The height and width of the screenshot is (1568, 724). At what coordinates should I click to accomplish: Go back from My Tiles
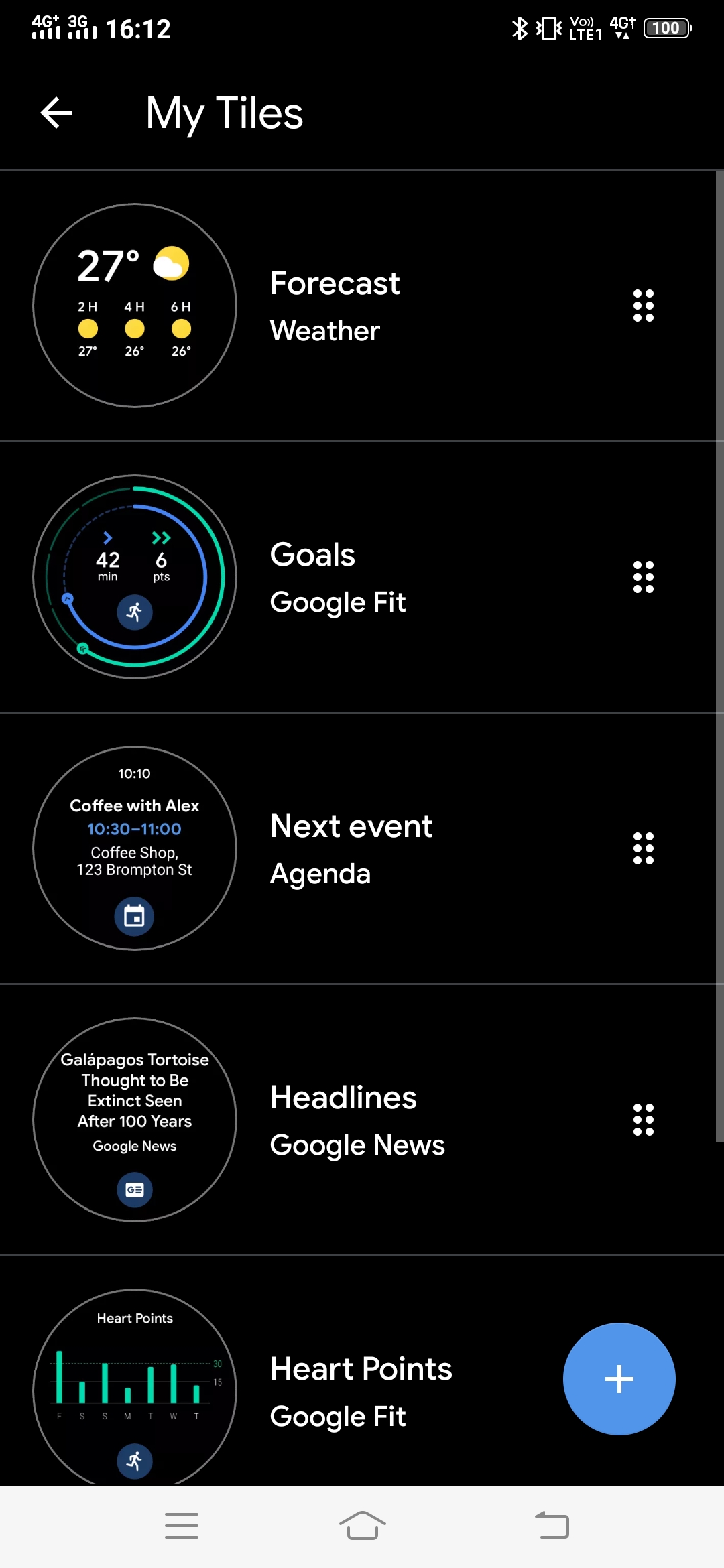56,113
